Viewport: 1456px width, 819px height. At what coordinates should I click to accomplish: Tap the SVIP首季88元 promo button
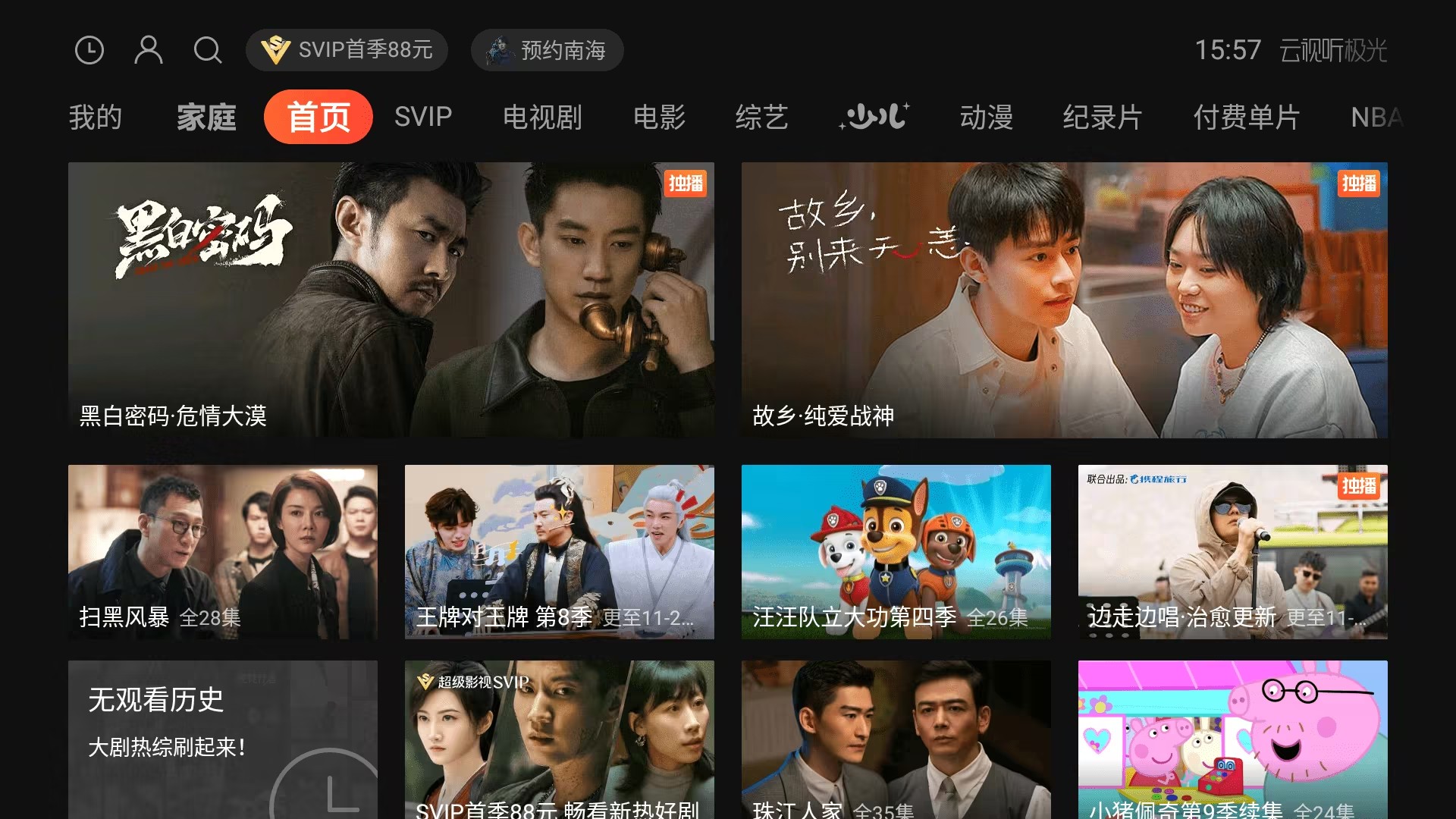click(x=347, y=51)
